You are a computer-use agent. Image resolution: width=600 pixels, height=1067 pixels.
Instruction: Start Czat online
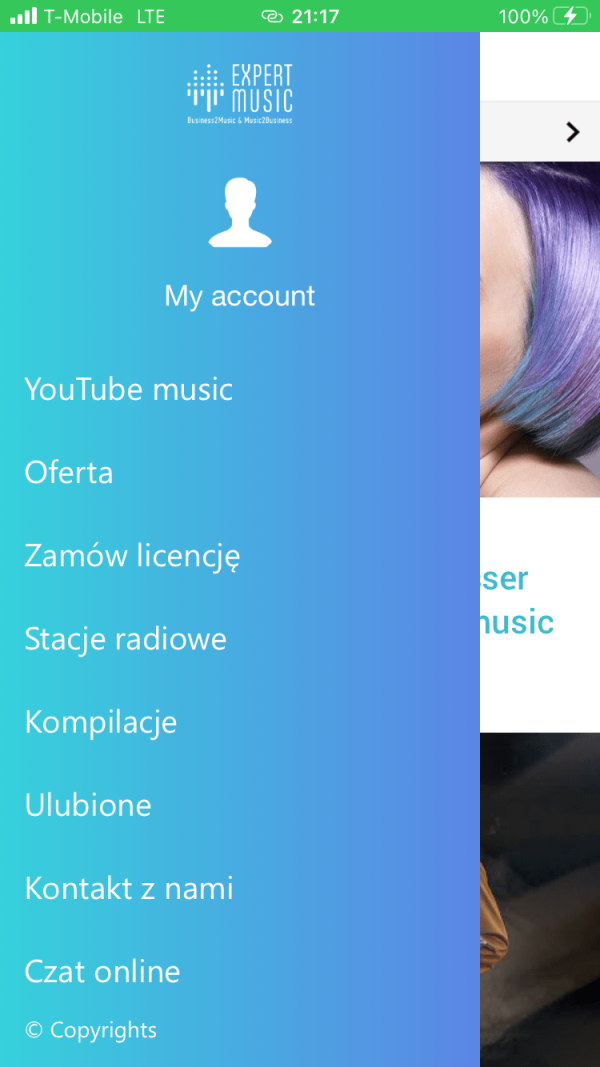click(102, 971)
